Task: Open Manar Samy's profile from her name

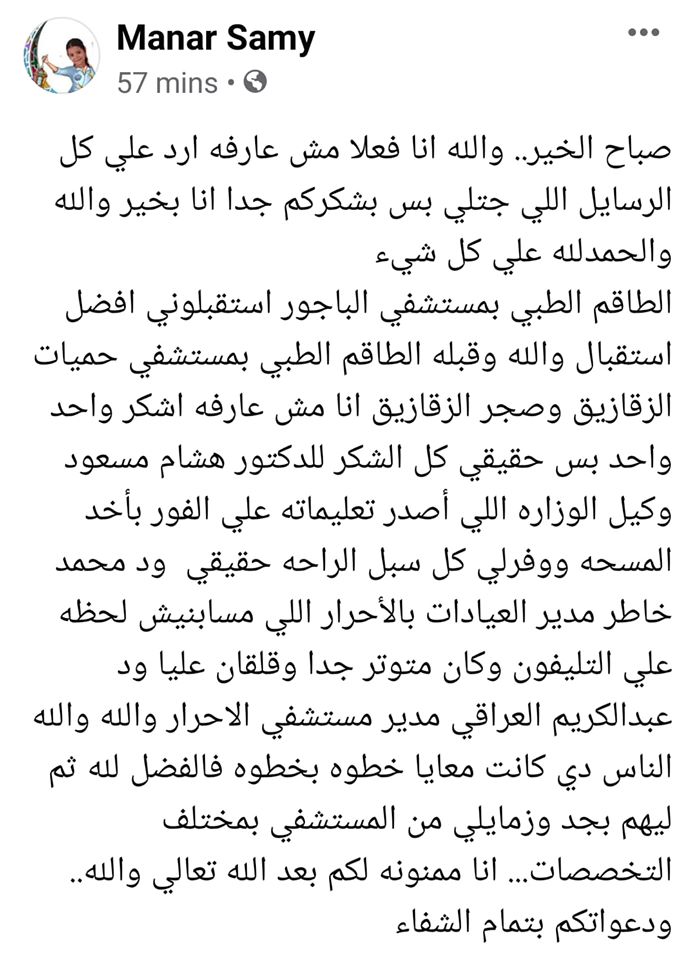Action: click(216, 38)
